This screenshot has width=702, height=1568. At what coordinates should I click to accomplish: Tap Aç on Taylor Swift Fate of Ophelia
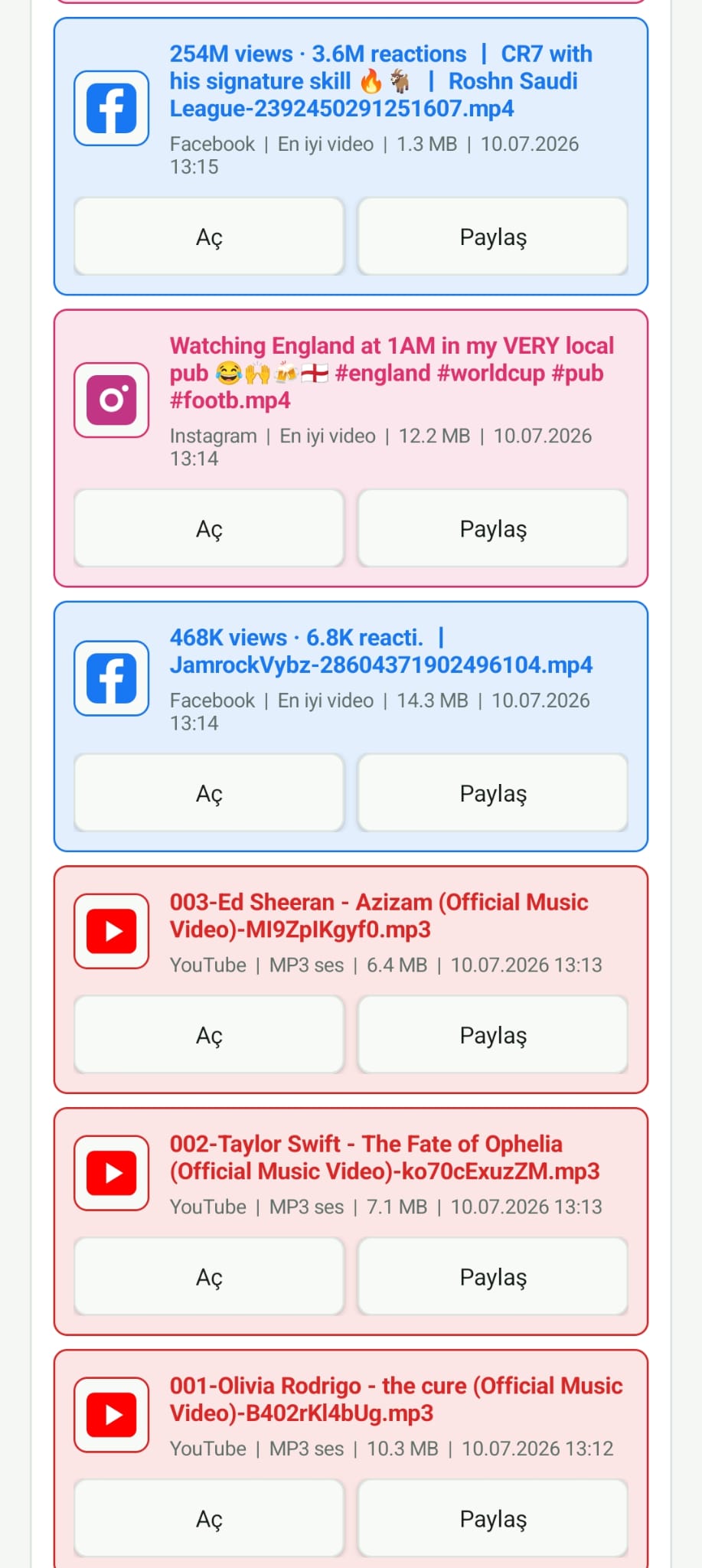click(x=209, y=1277)
